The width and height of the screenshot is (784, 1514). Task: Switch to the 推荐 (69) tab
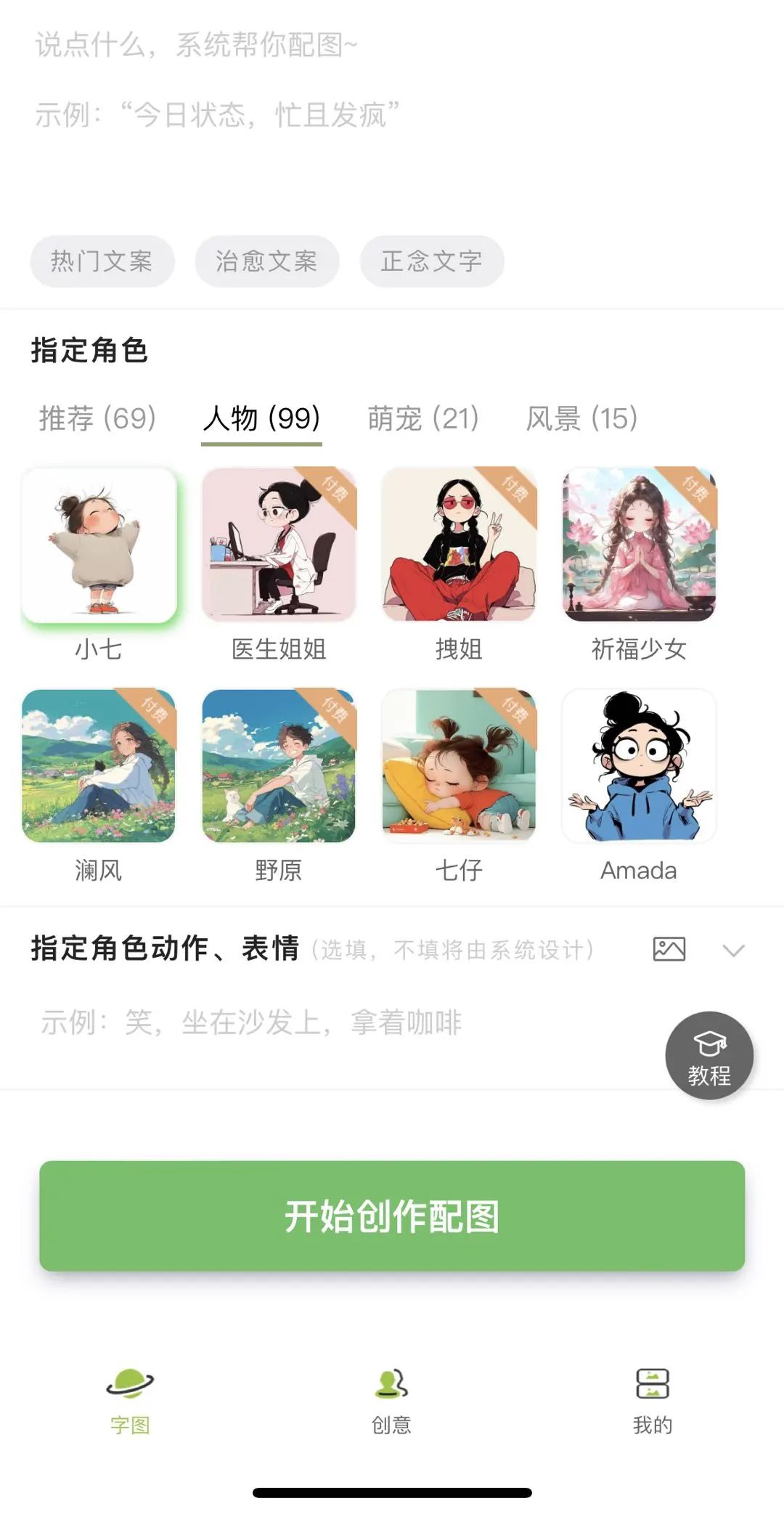(97, 418)
